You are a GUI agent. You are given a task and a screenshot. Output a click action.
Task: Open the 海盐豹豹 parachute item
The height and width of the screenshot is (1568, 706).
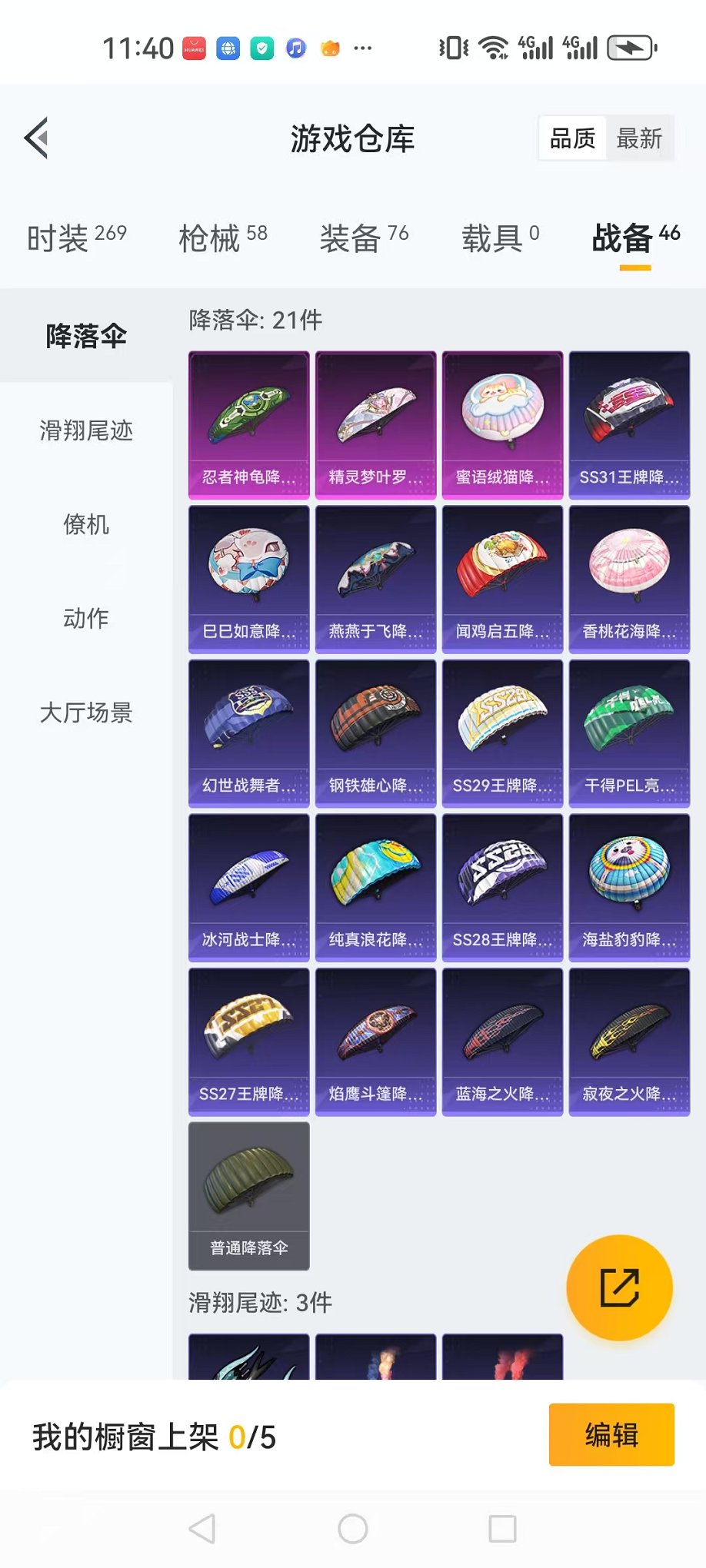[629, 887]
